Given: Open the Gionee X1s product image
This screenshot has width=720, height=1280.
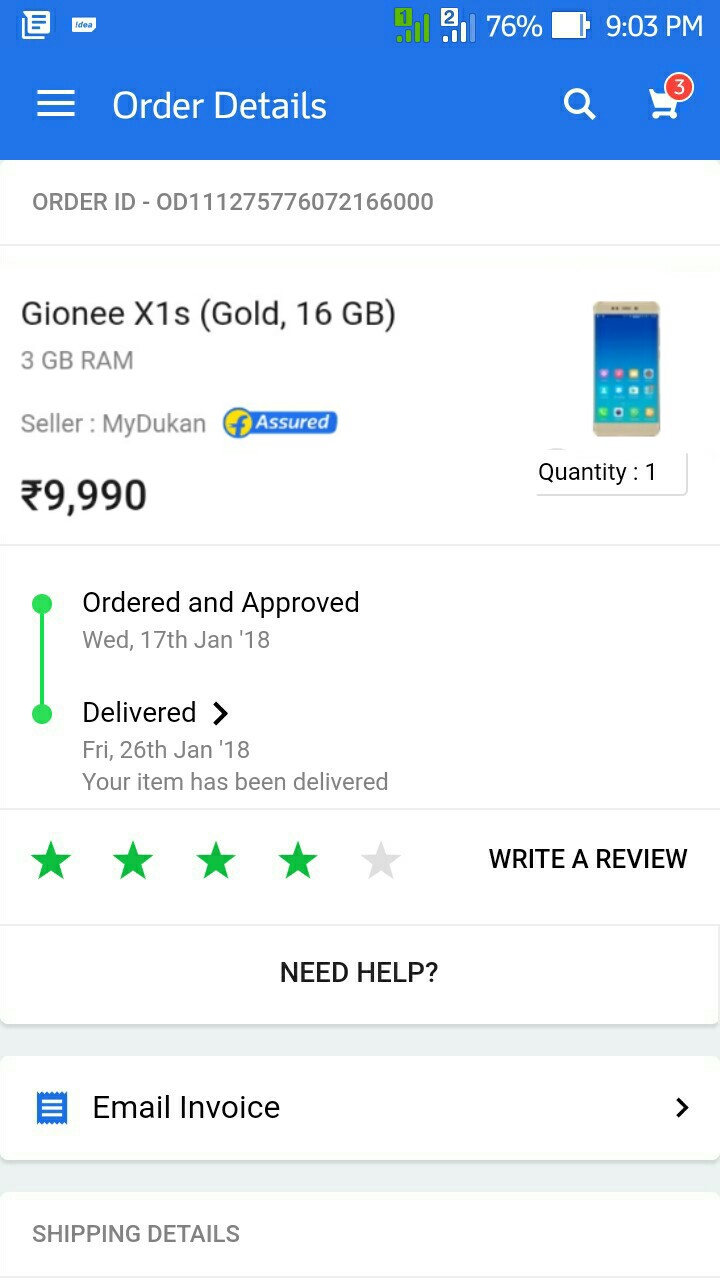Looking at the screenshot, I should pos(626,368).
